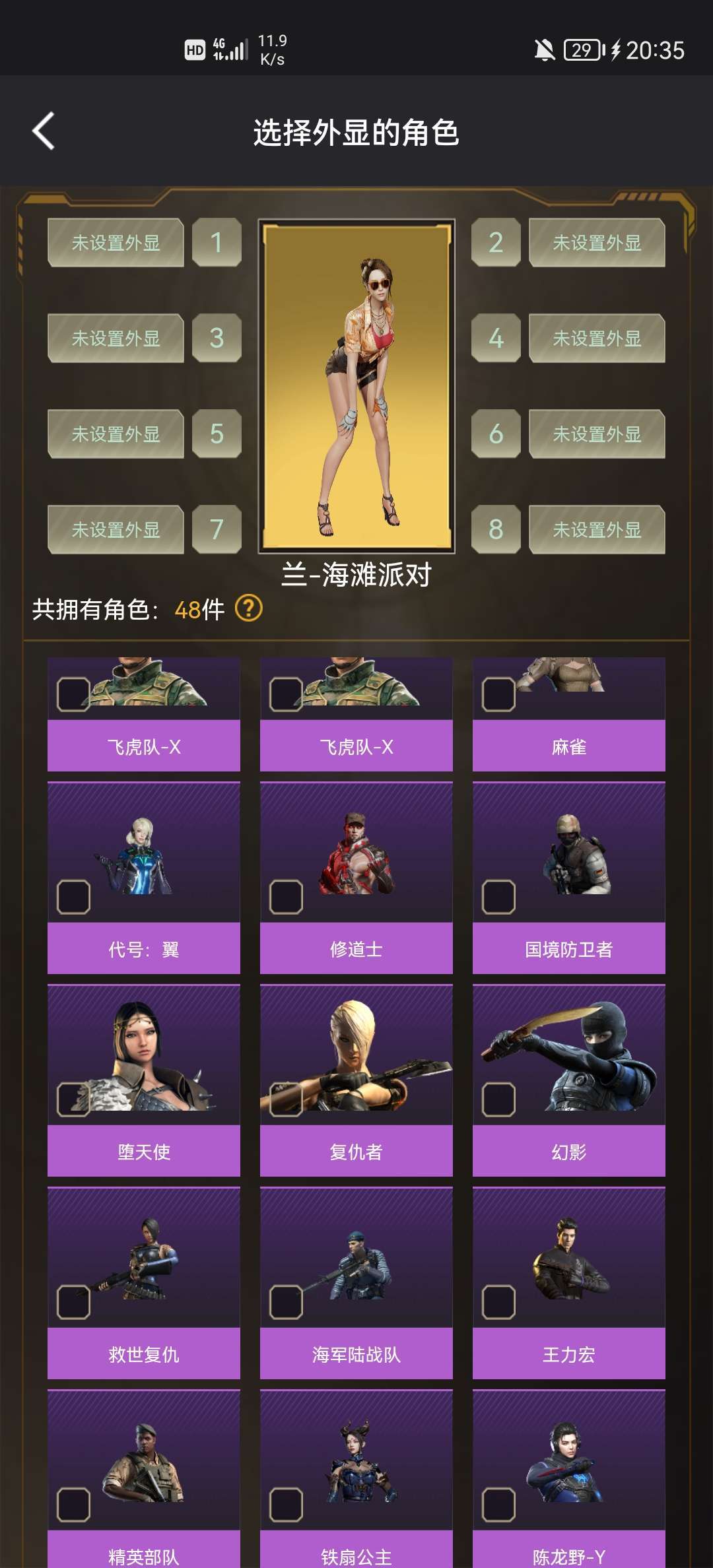The image size is (713, 1568).
Task: Open the help icon beside 48件
Action: point(249,608)
